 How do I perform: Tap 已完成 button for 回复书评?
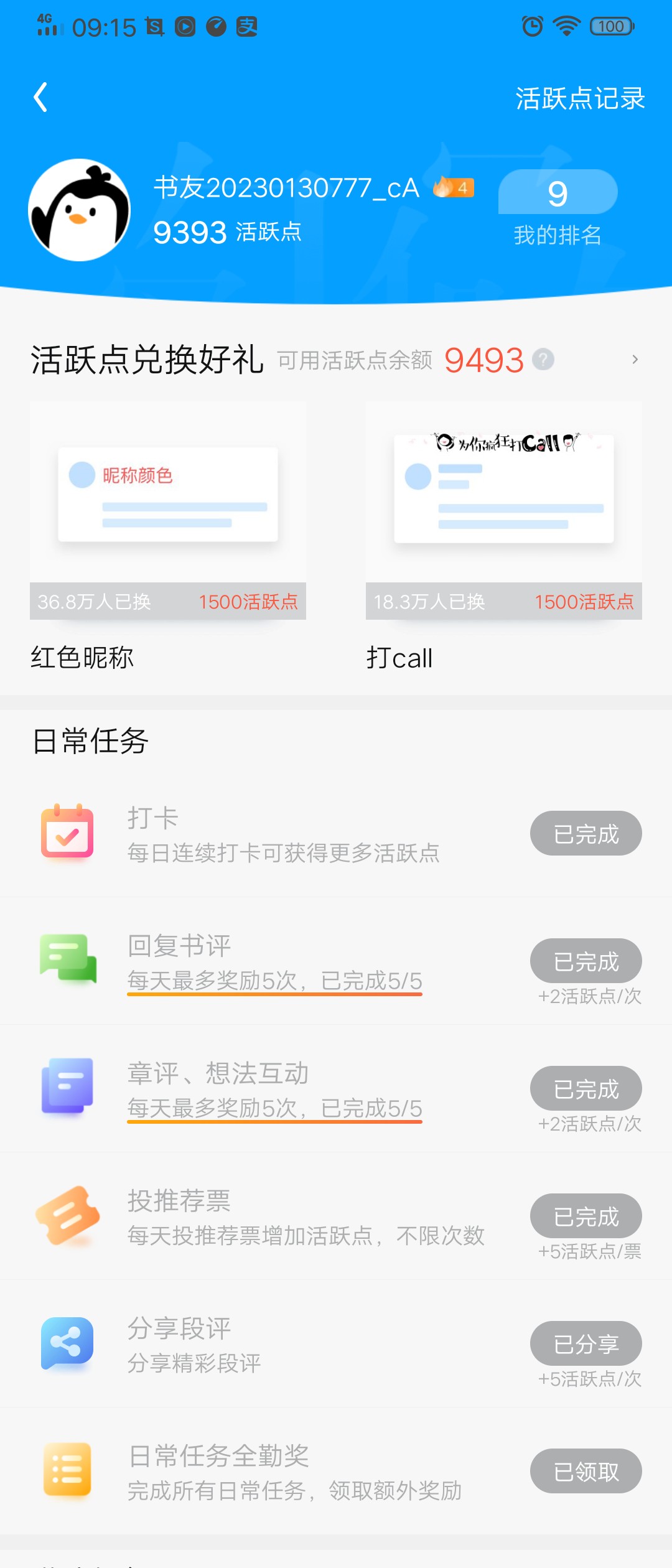[586, 961]
